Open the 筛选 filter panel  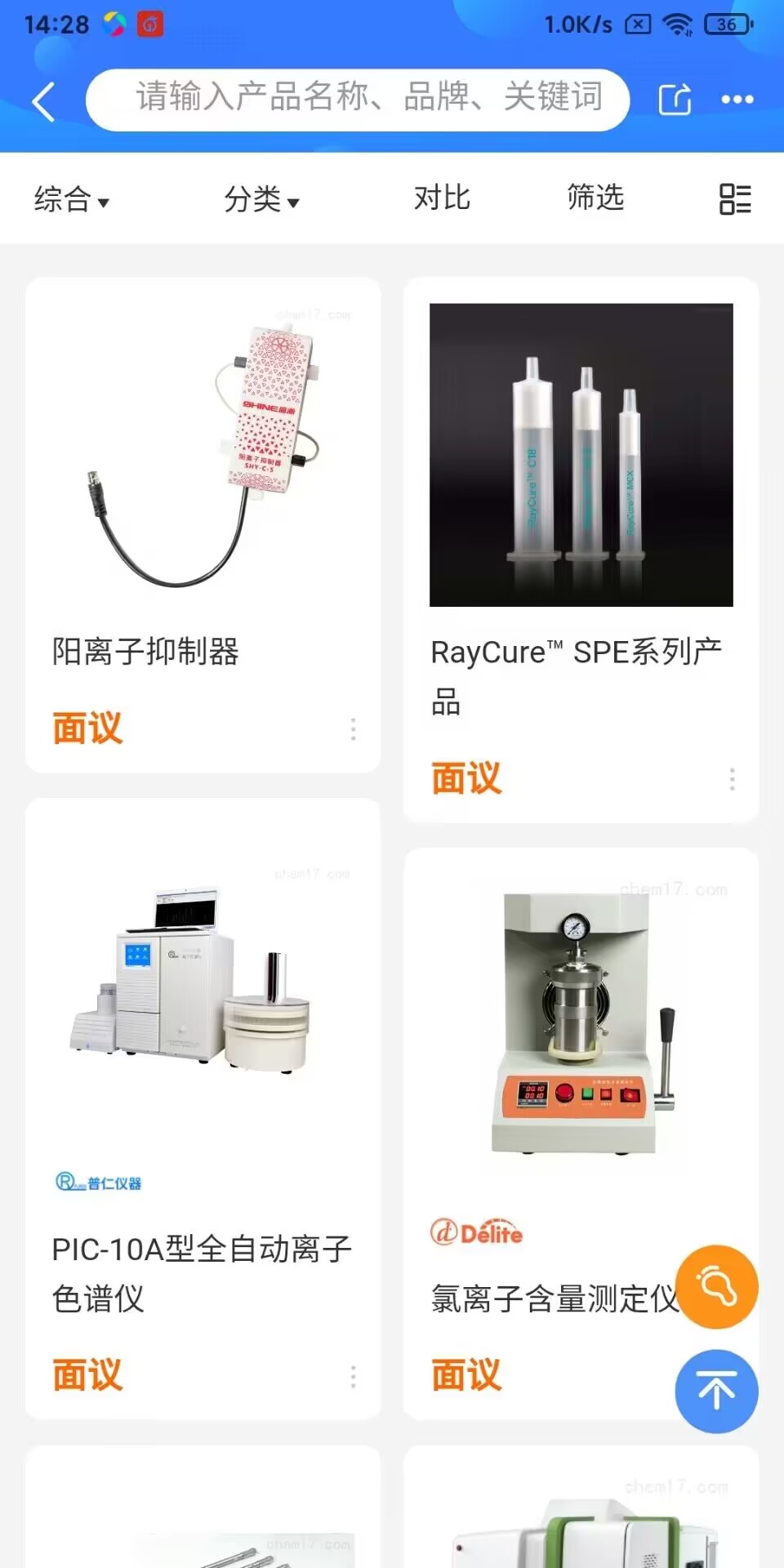595,198
